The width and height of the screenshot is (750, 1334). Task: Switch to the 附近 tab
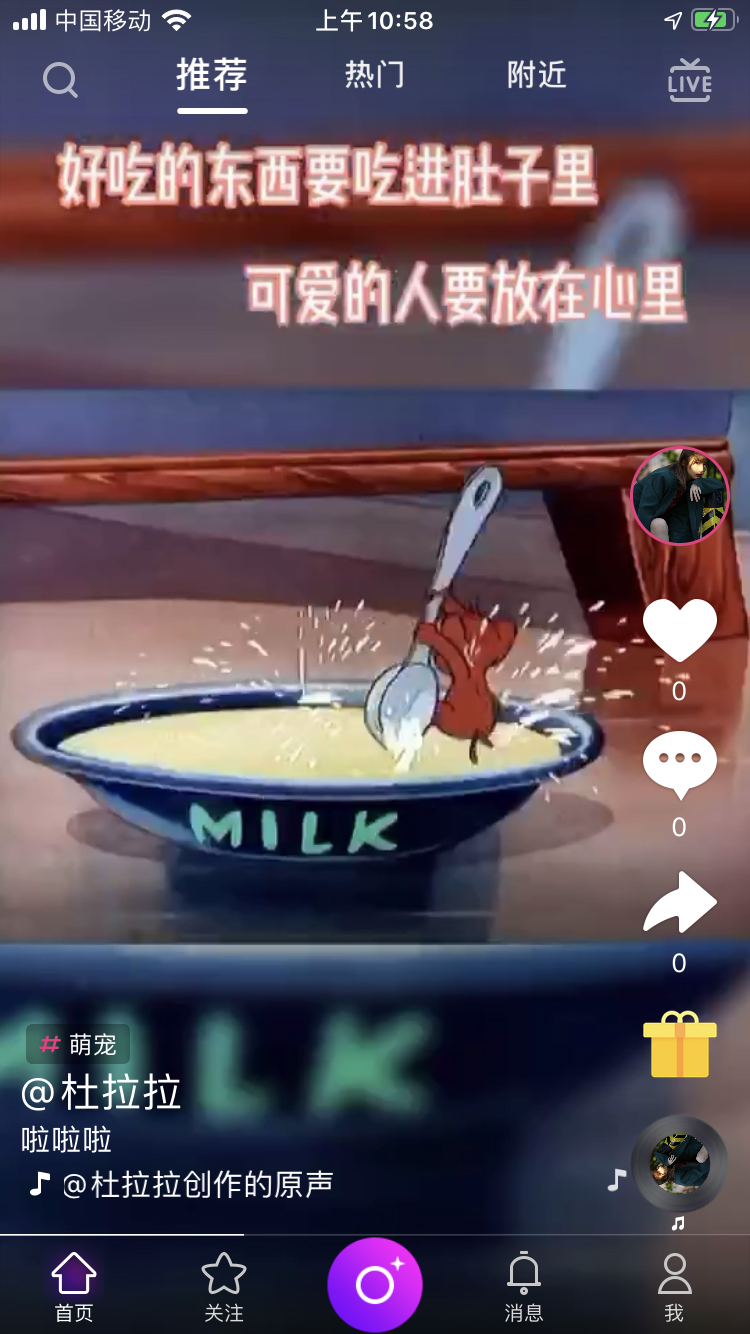[536, 76]
